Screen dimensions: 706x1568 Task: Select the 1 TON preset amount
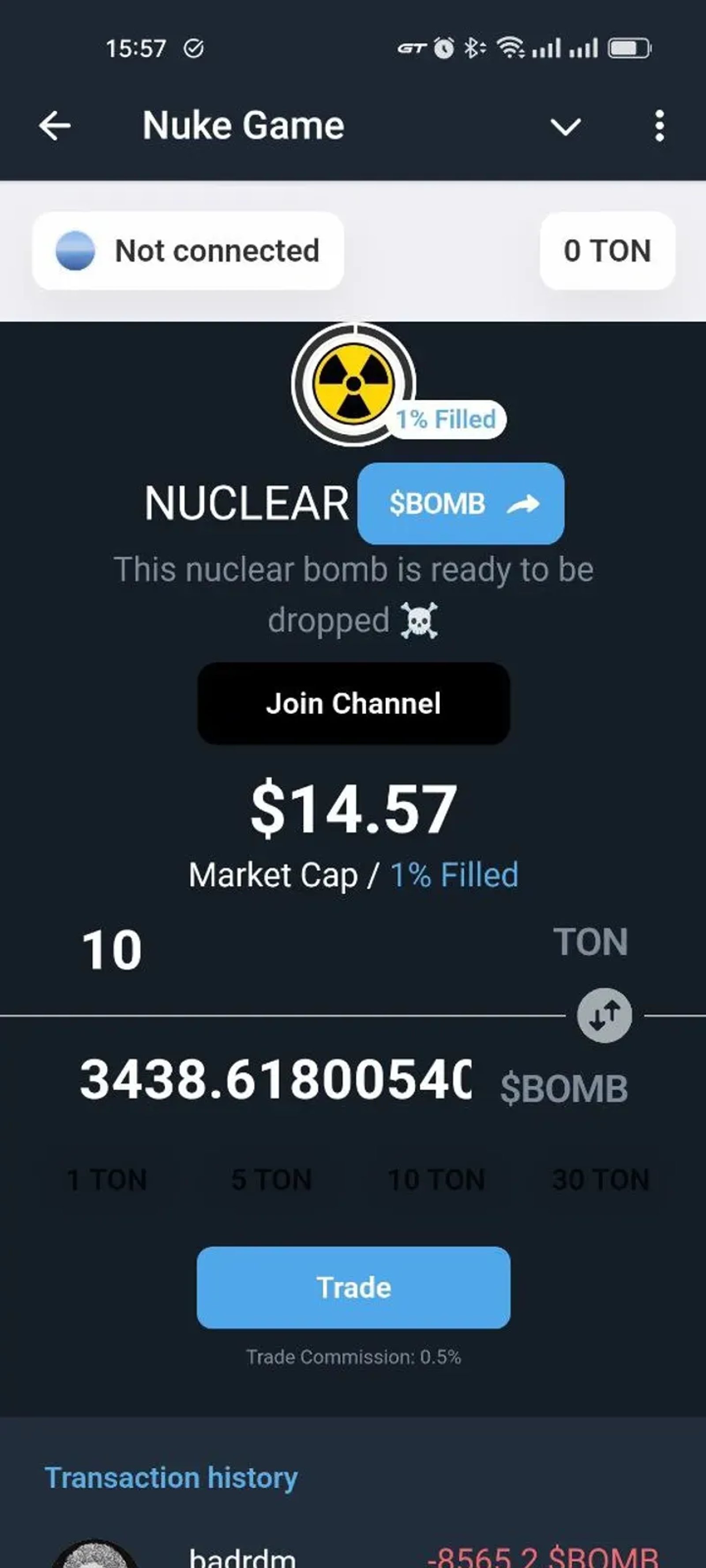pyautogui.click(x=108, y=1180)
